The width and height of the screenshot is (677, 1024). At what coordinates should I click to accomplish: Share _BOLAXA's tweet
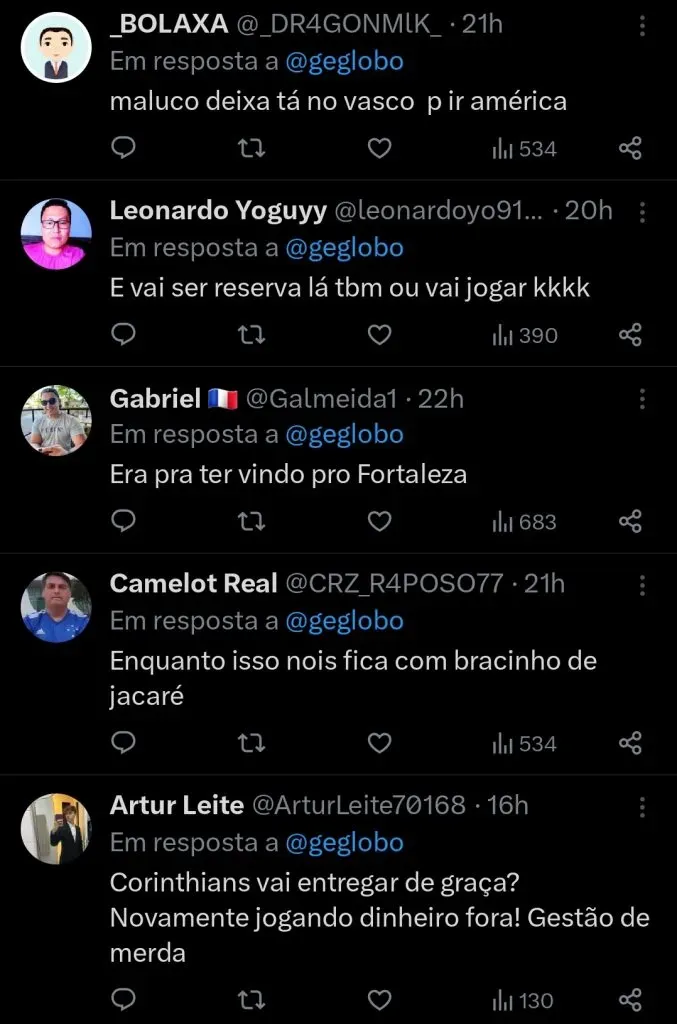630,149
